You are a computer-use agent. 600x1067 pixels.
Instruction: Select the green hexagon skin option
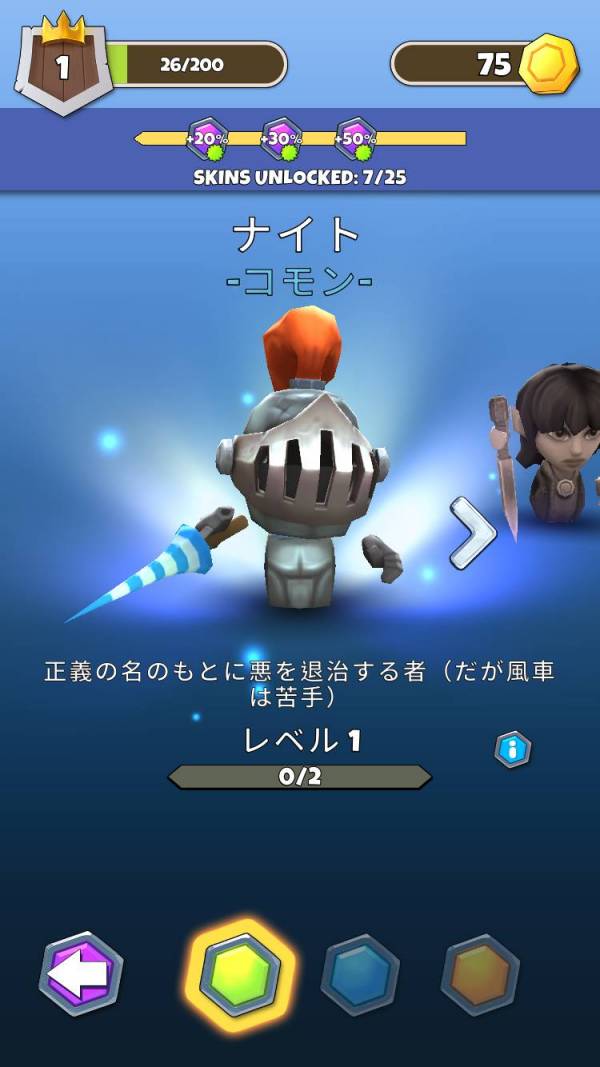click(240, 973)
